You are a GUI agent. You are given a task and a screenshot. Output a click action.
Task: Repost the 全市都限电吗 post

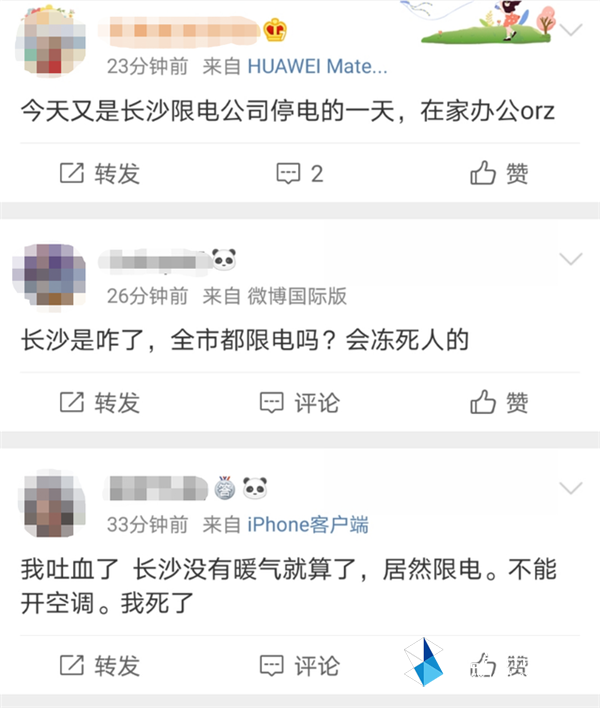tap(99, 402)
